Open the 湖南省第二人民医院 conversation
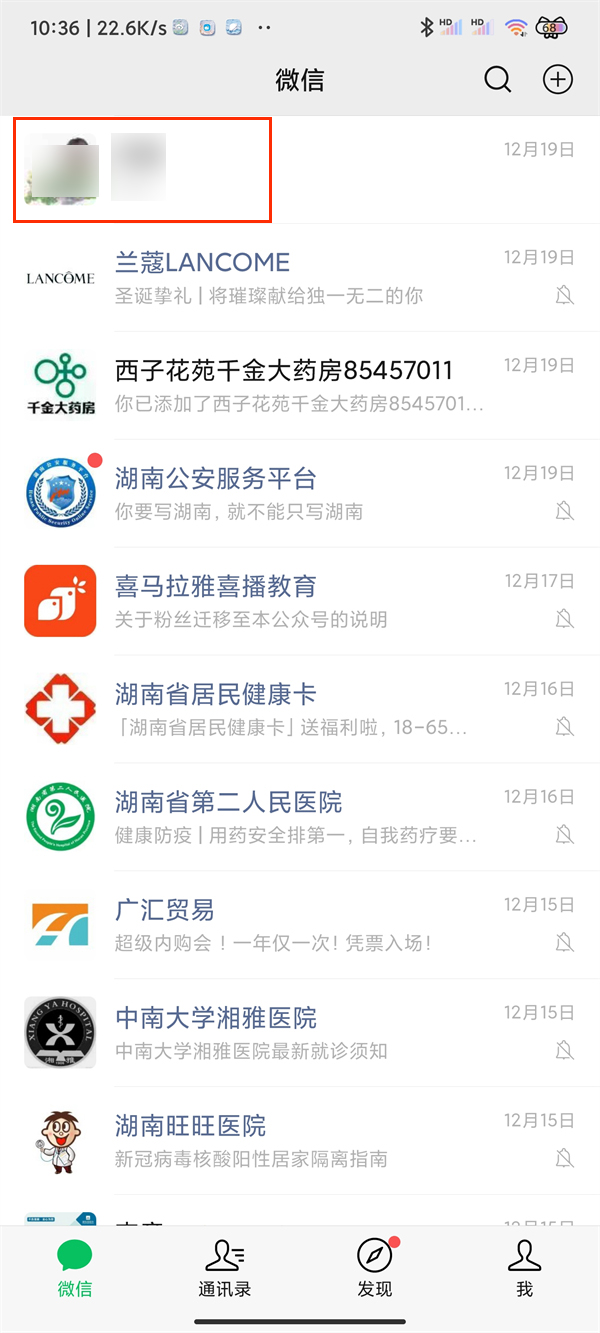Image resolution: width=600 pixels, height=1333 pixels. click(300, 818)
